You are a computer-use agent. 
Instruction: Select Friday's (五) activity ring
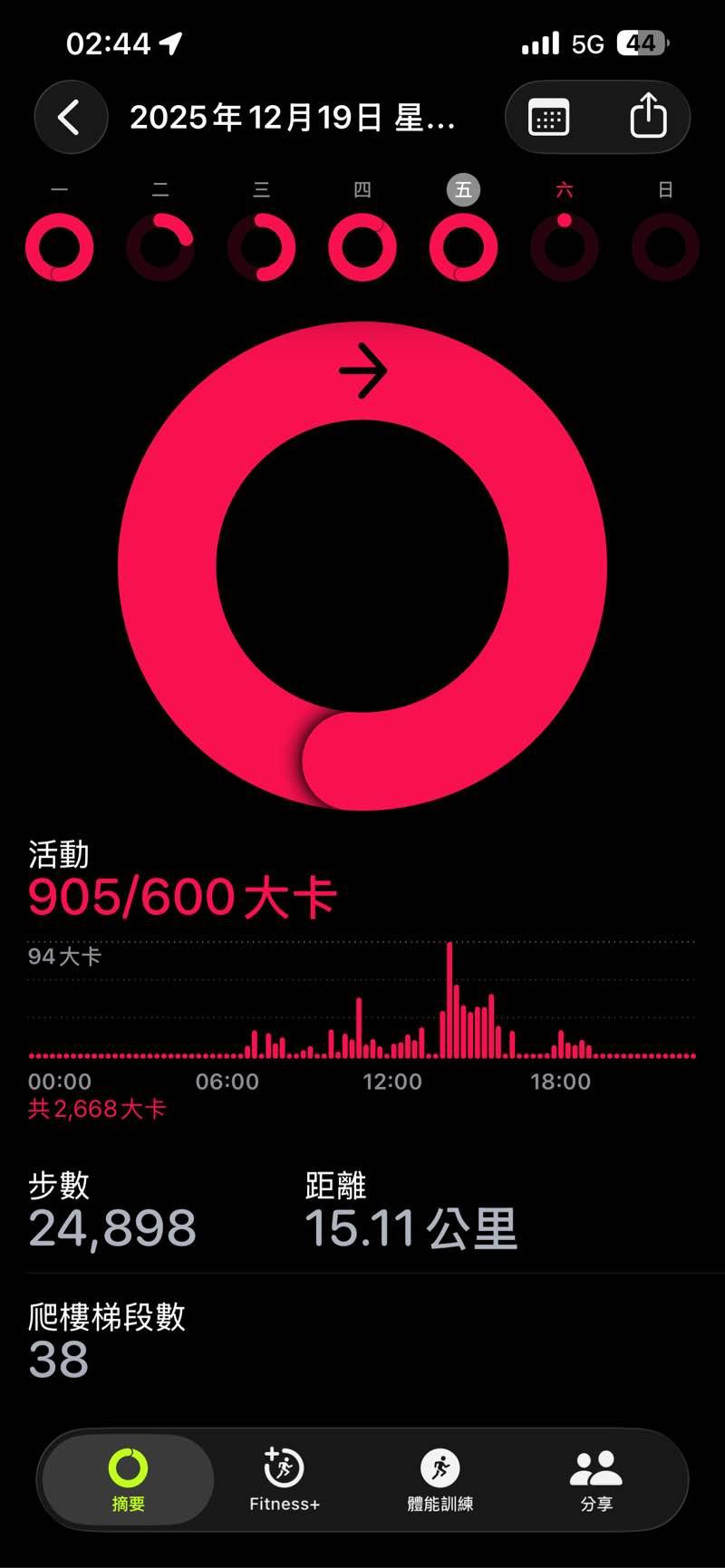463,246
